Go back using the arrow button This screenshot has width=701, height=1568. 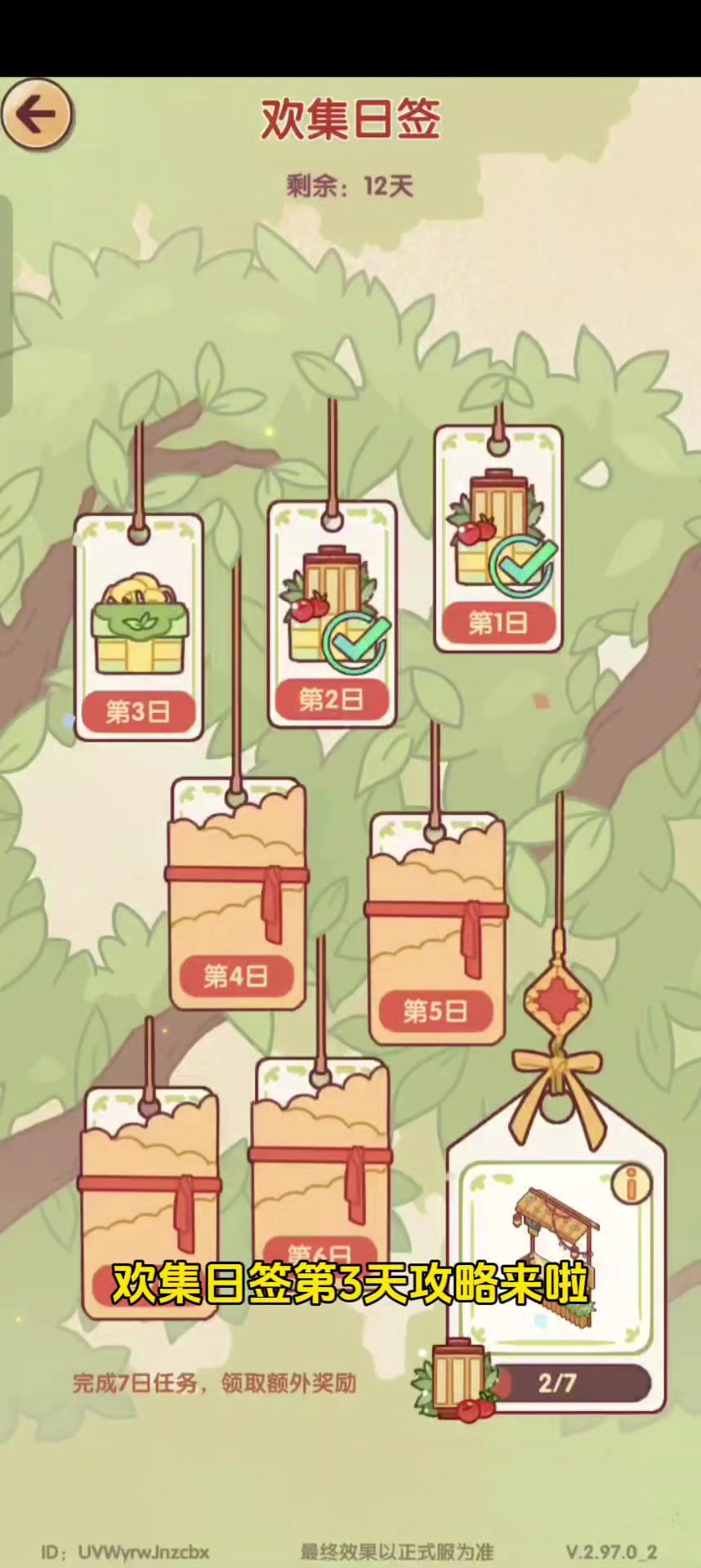[x=36, y=115]
